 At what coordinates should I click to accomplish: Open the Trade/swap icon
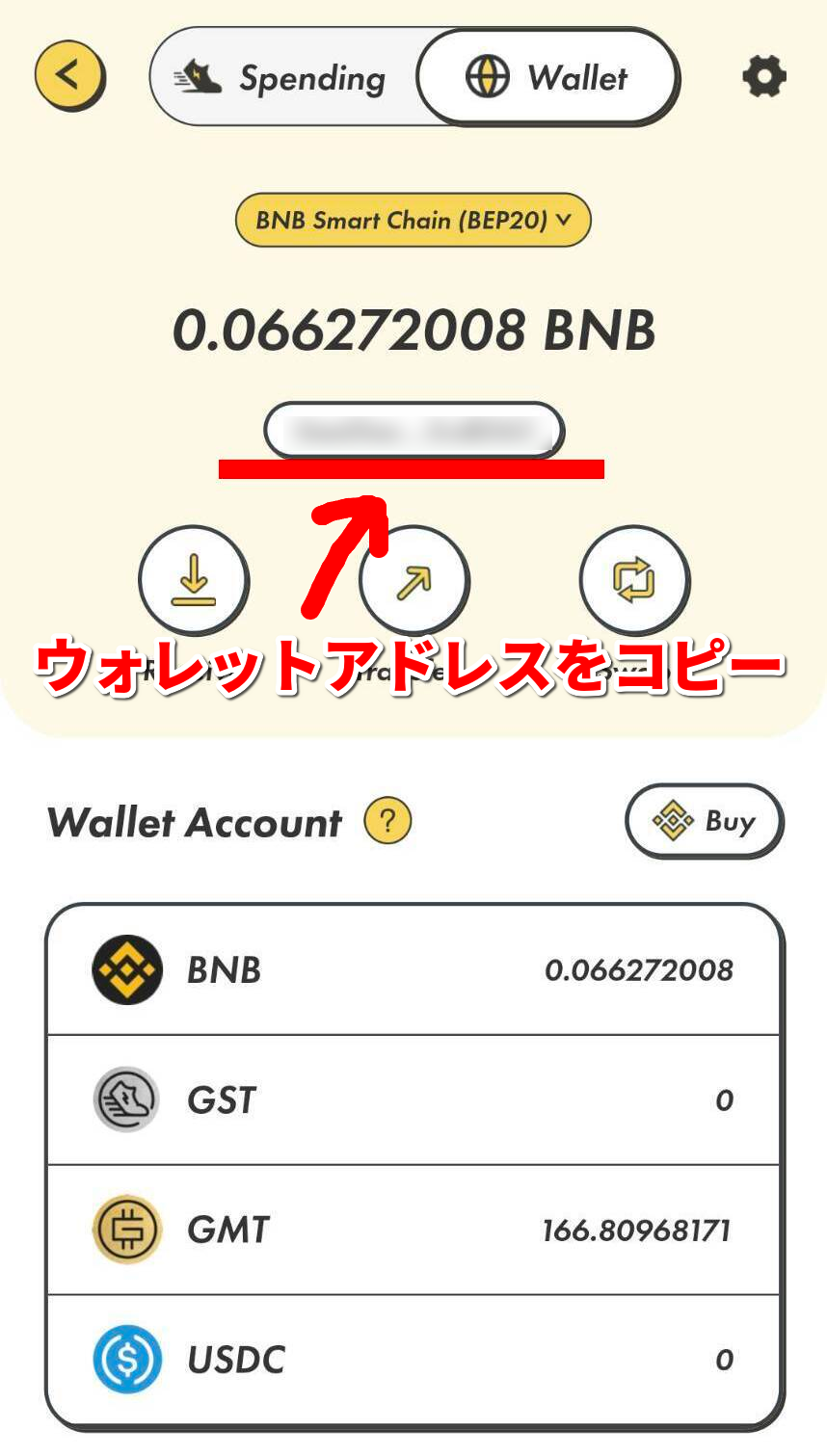(634, 581)
